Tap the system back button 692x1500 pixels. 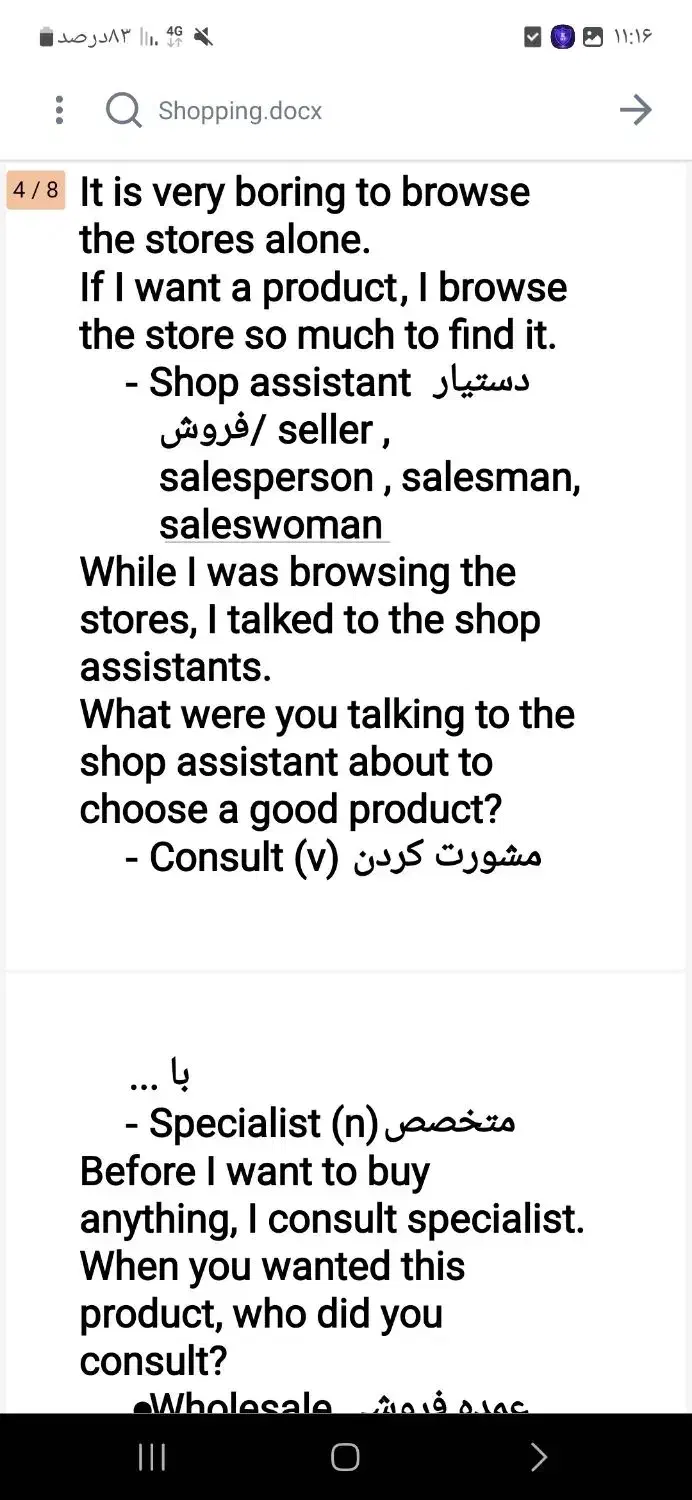coord(538,1457)
